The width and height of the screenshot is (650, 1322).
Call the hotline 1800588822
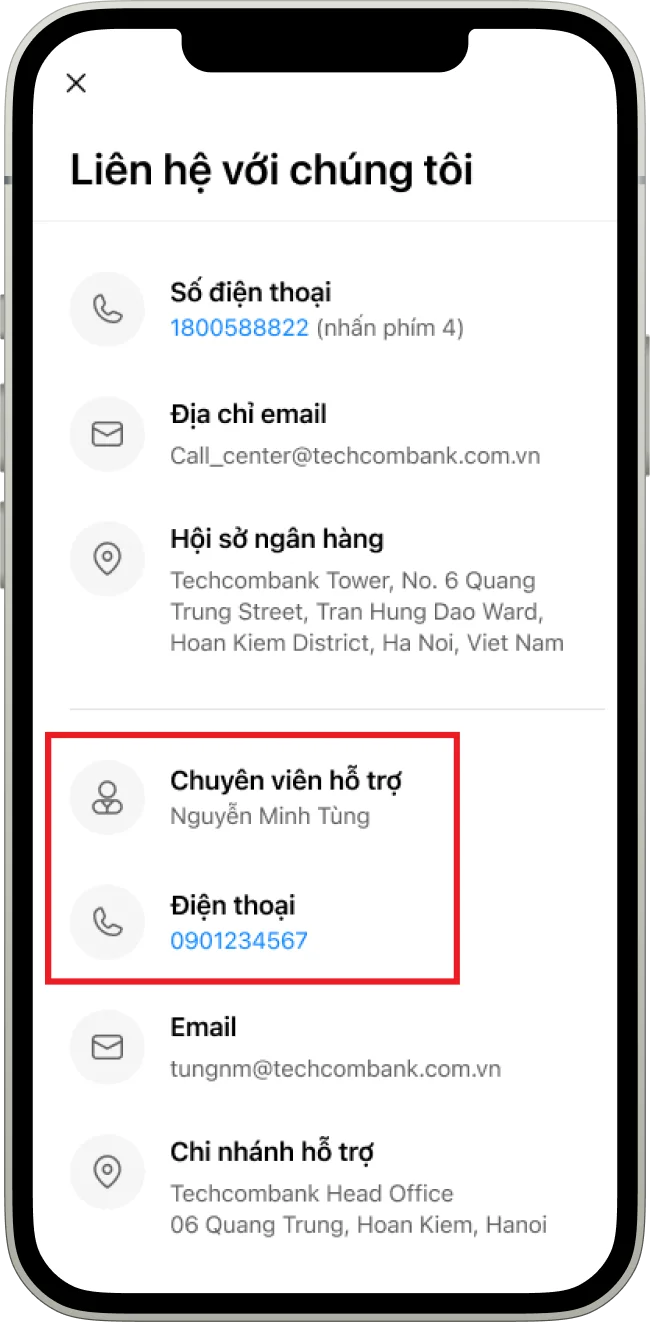(x=239, y=328)
